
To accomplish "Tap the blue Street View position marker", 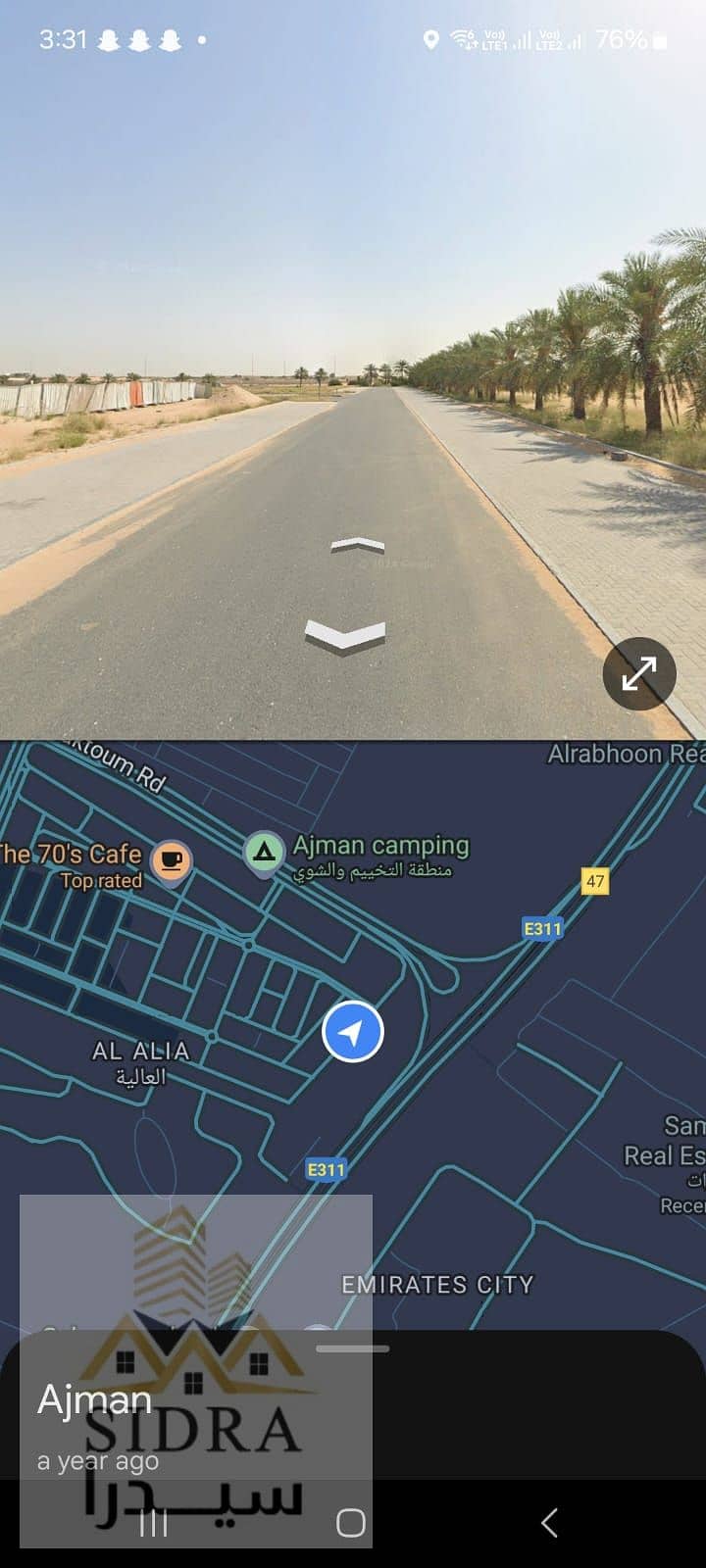I will (x=353, y=1031).
